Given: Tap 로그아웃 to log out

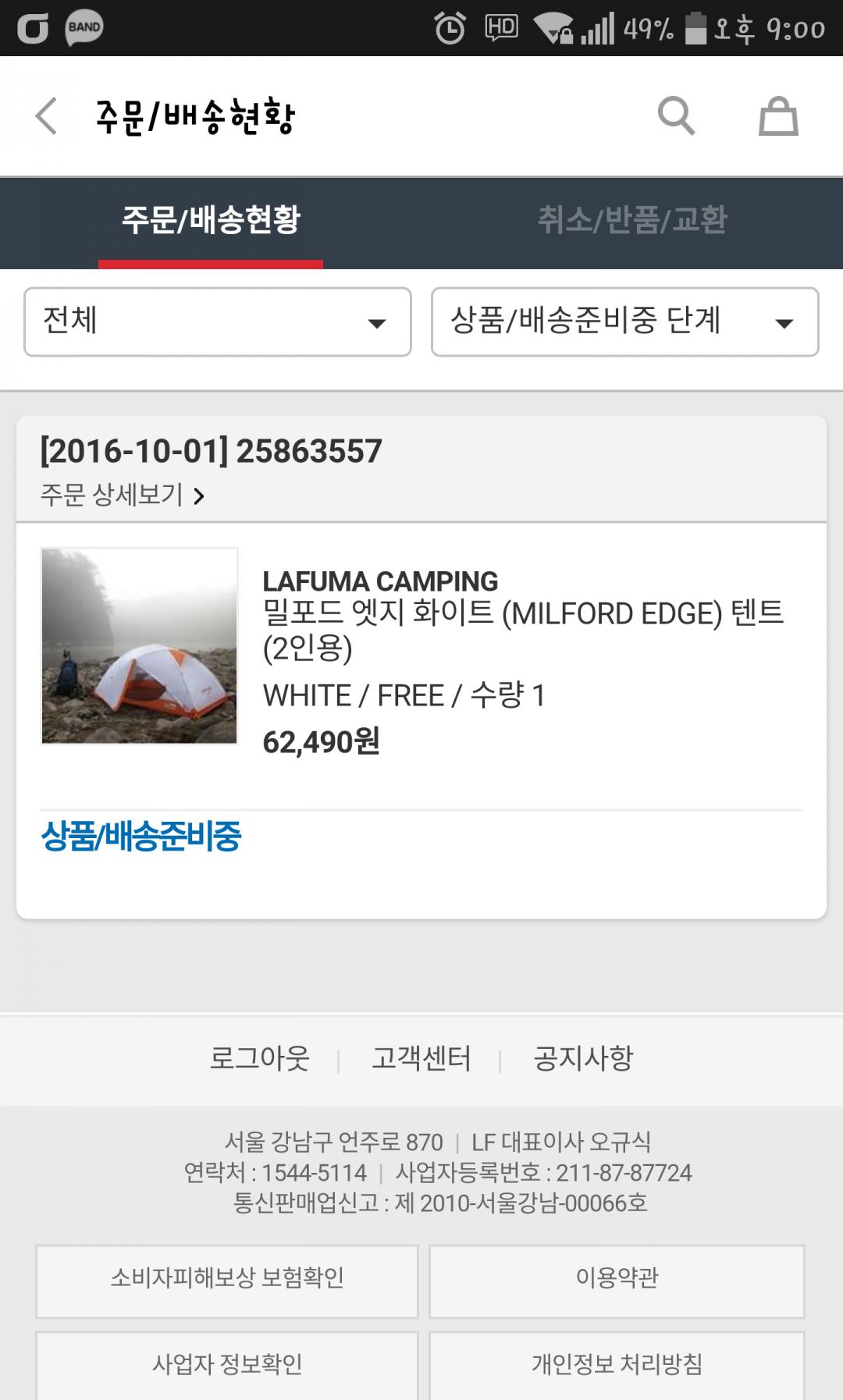Looking at the screenshot, I should pyautogui.click(x=259, y=1059).
